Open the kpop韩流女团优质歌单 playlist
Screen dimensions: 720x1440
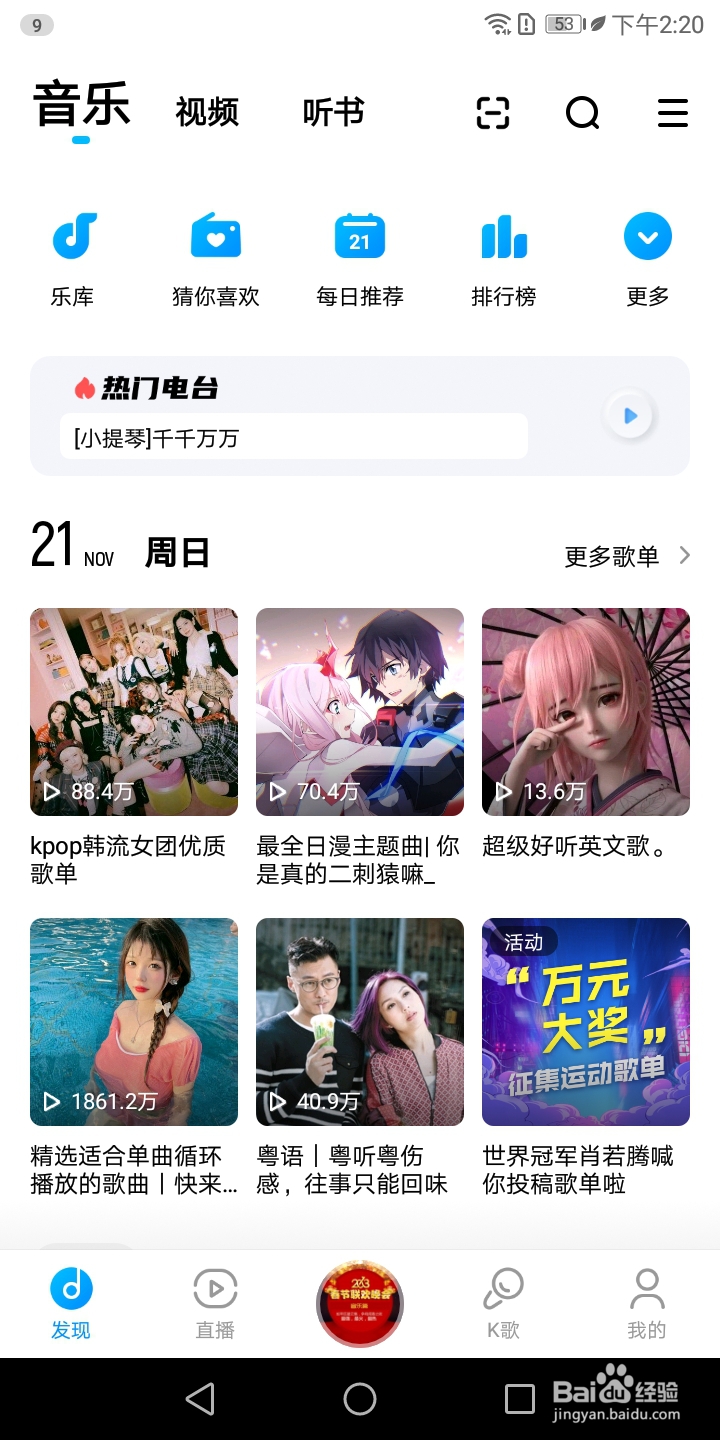click(134, 712)
